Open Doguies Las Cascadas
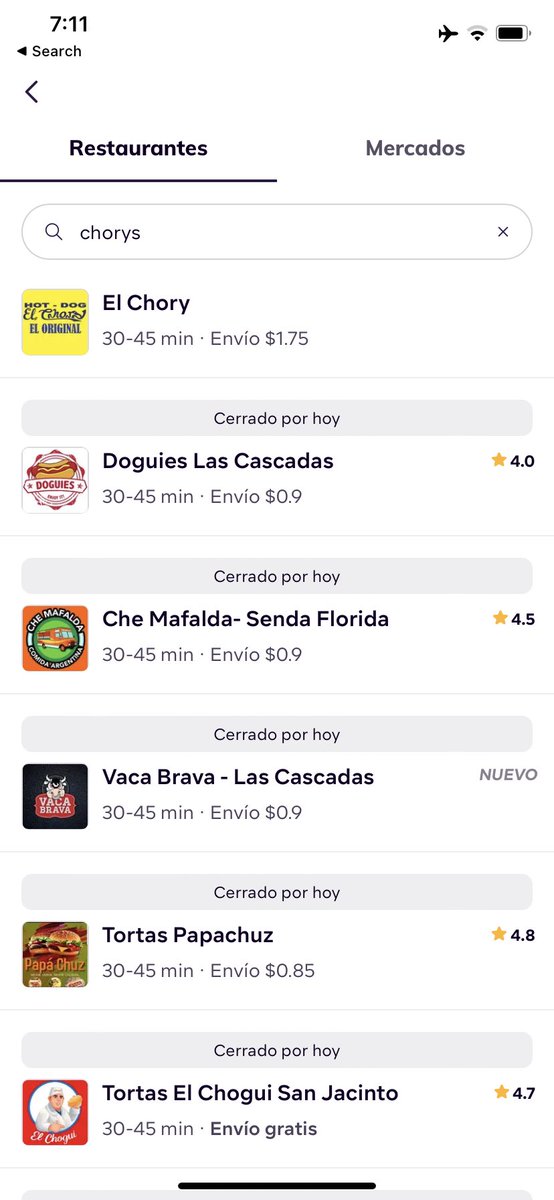 [x=277, y=479]
